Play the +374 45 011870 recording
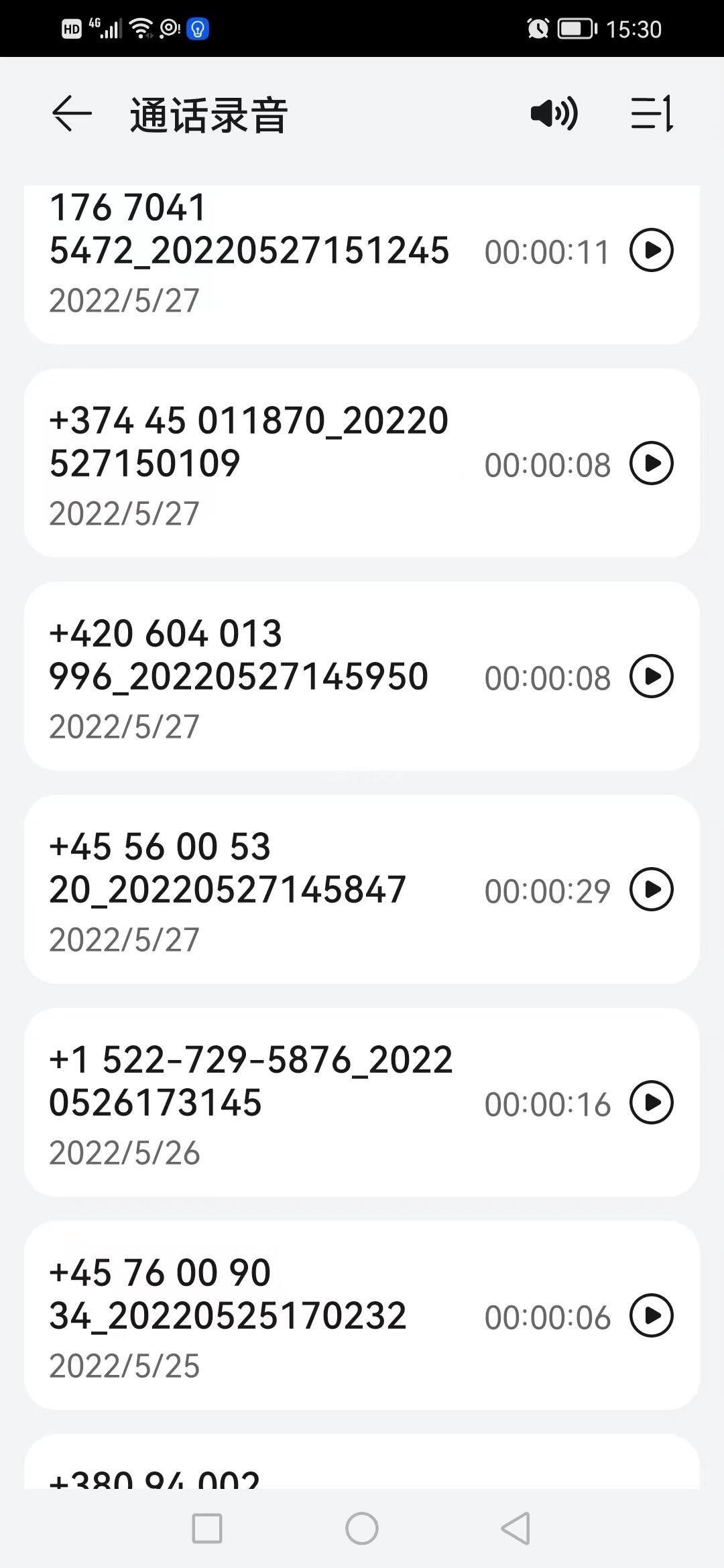724x1568 pixels. [x=651, y=463]
